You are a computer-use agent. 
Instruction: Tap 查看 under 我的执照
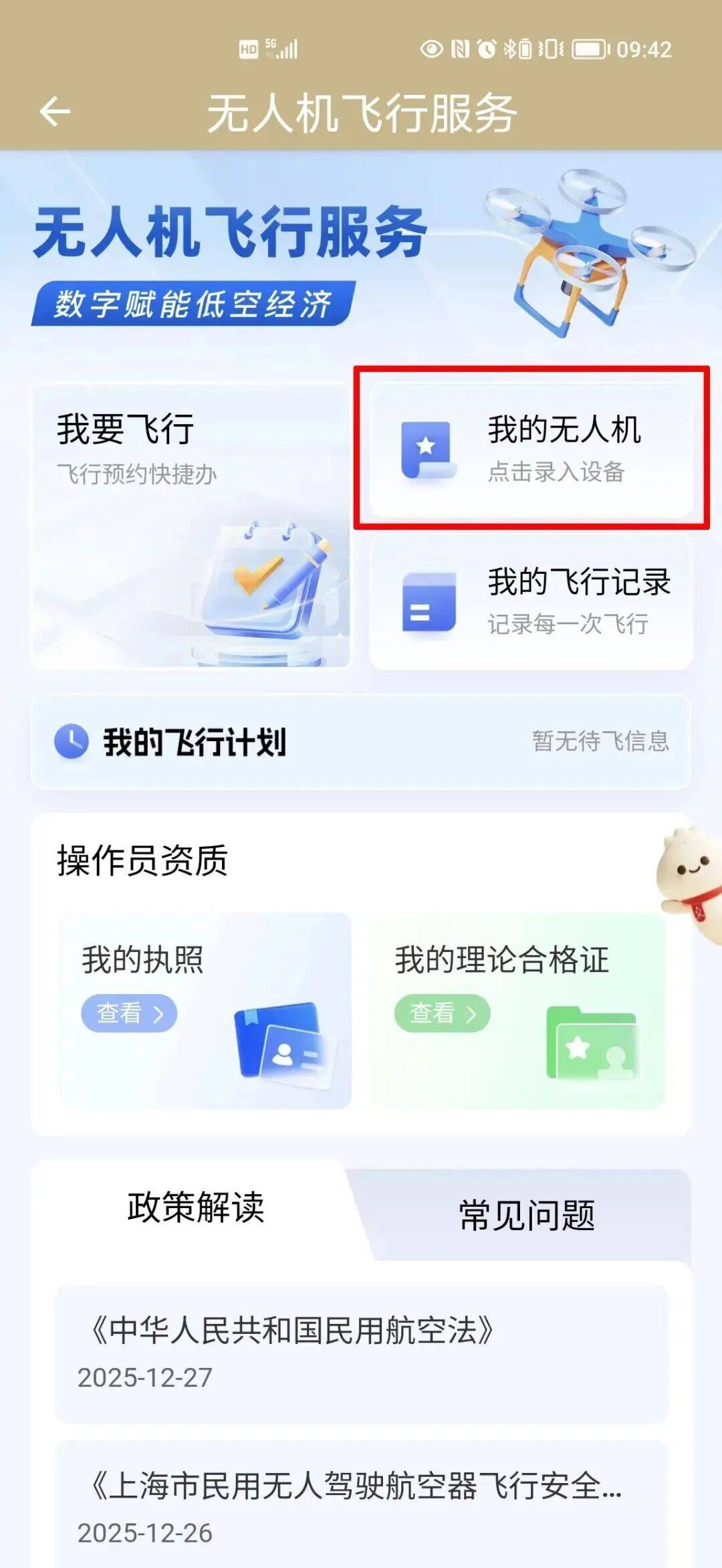129,1013
